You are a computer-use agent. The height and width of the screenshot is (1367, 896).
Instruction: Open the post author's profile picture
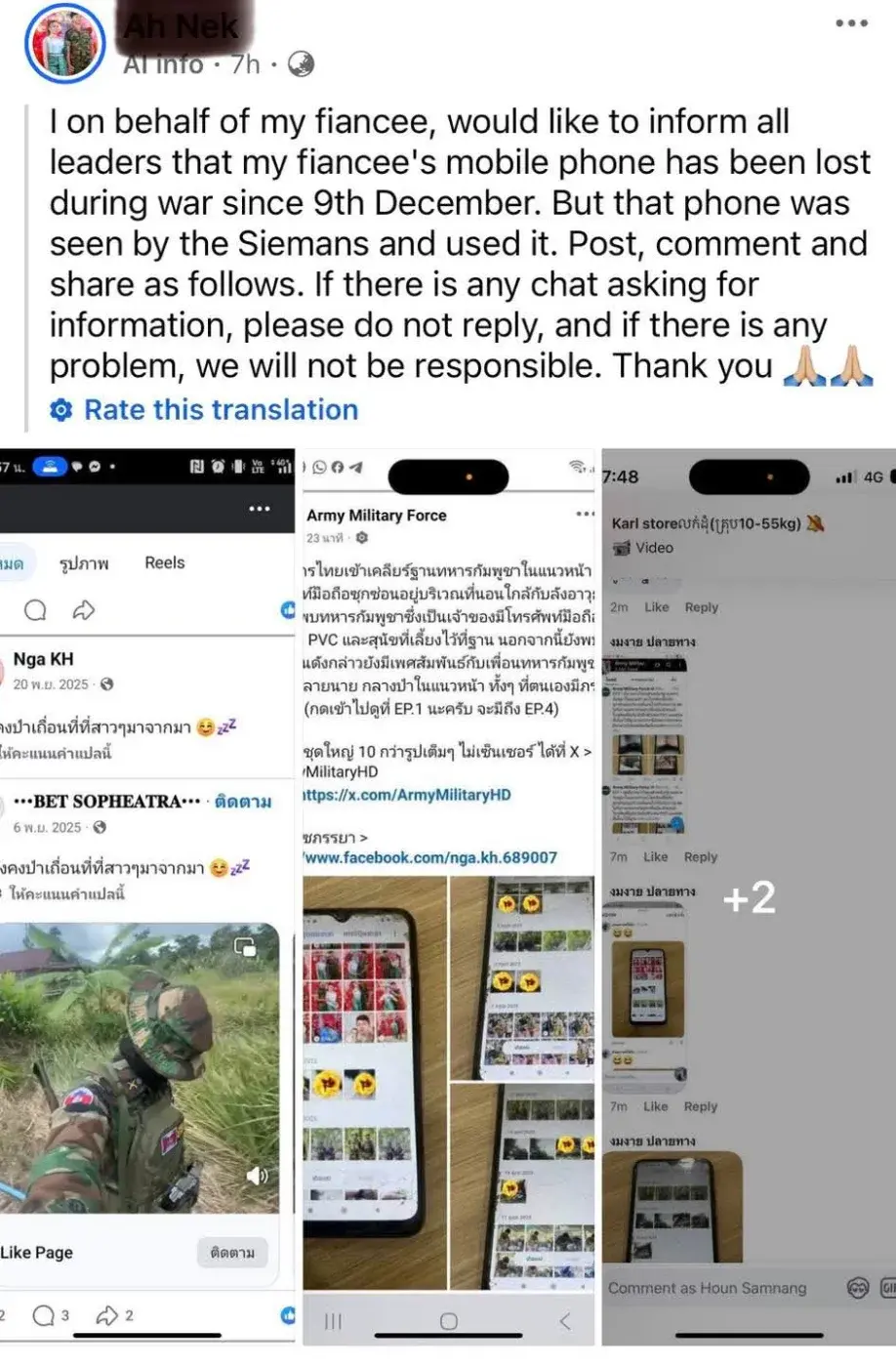pos(65,45)
